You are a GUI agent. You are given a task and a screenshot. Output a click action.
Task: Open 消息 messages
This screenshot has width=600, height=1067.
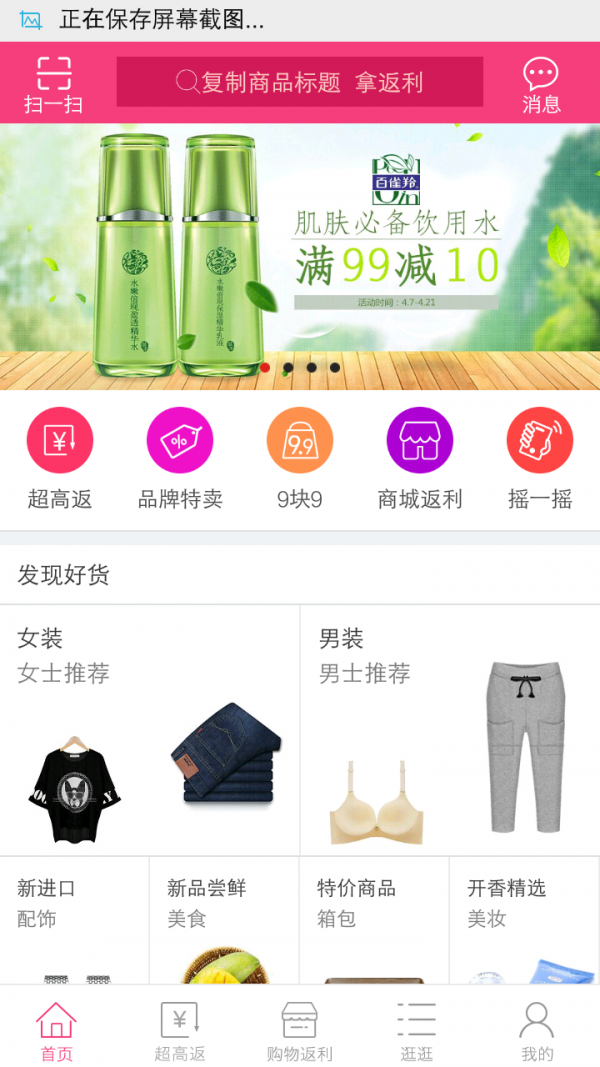click(540, 84)
